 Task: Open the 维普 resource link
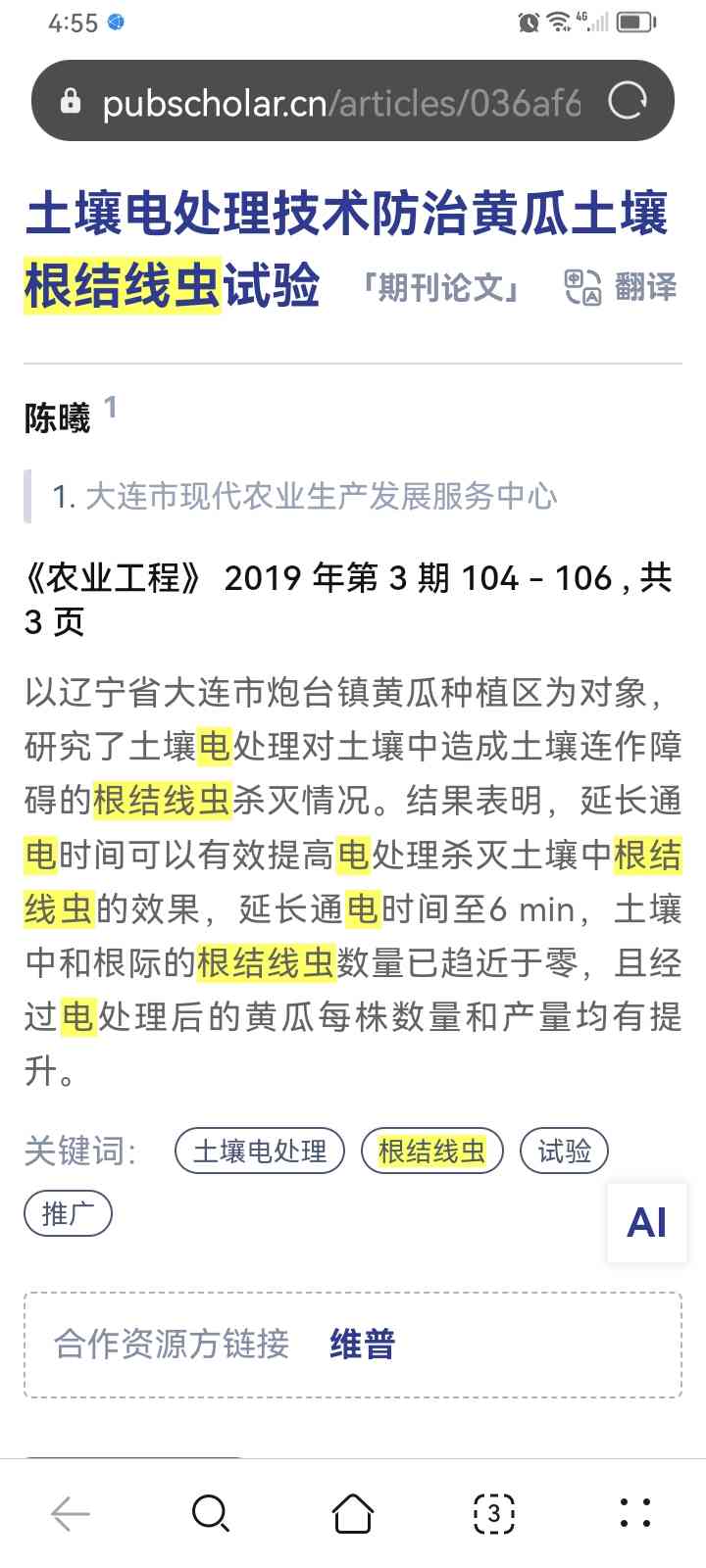pyautogui.click(x=362, y=1344)
